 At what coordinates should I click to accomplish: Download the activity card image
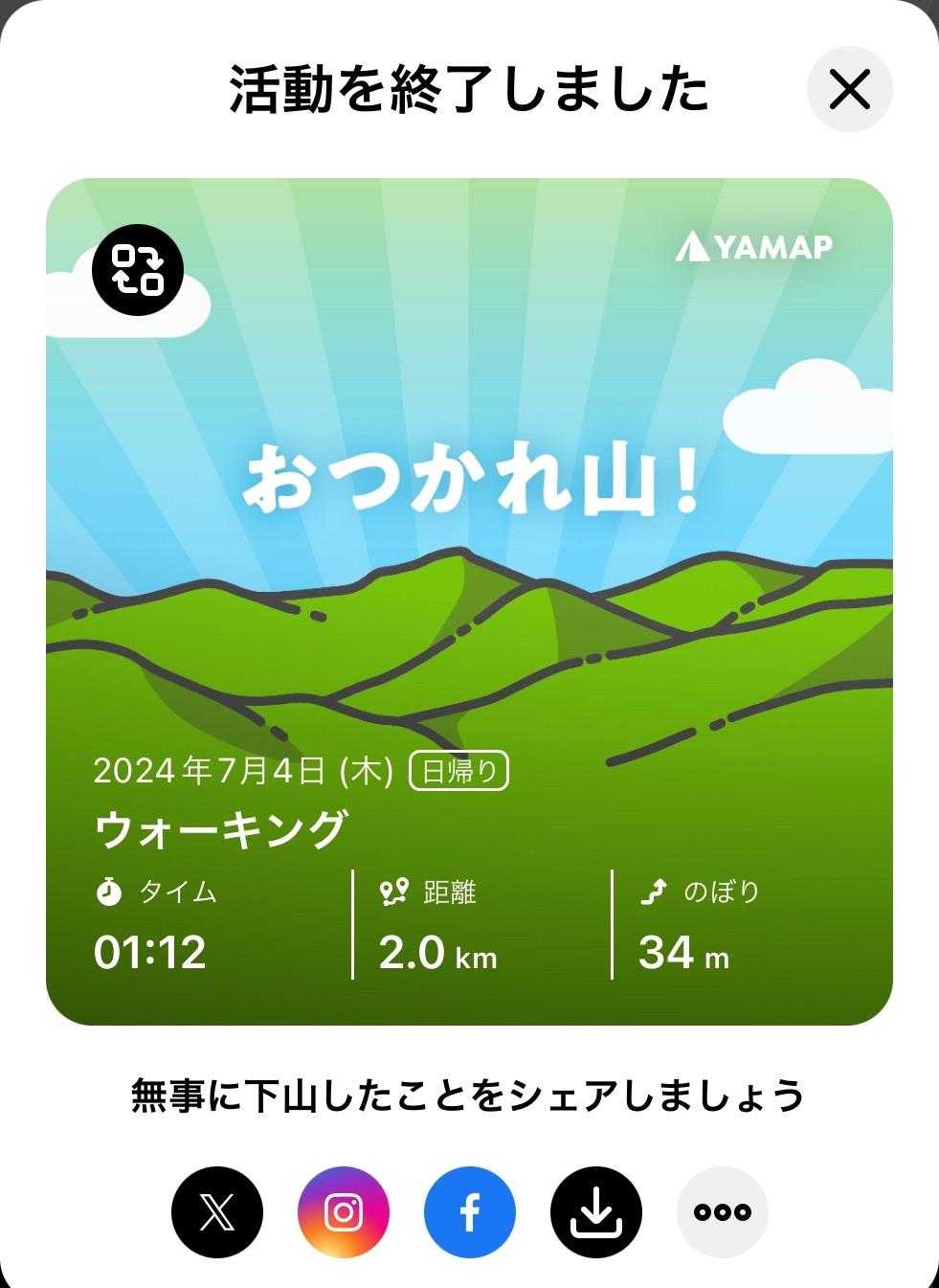point(595,1211)
